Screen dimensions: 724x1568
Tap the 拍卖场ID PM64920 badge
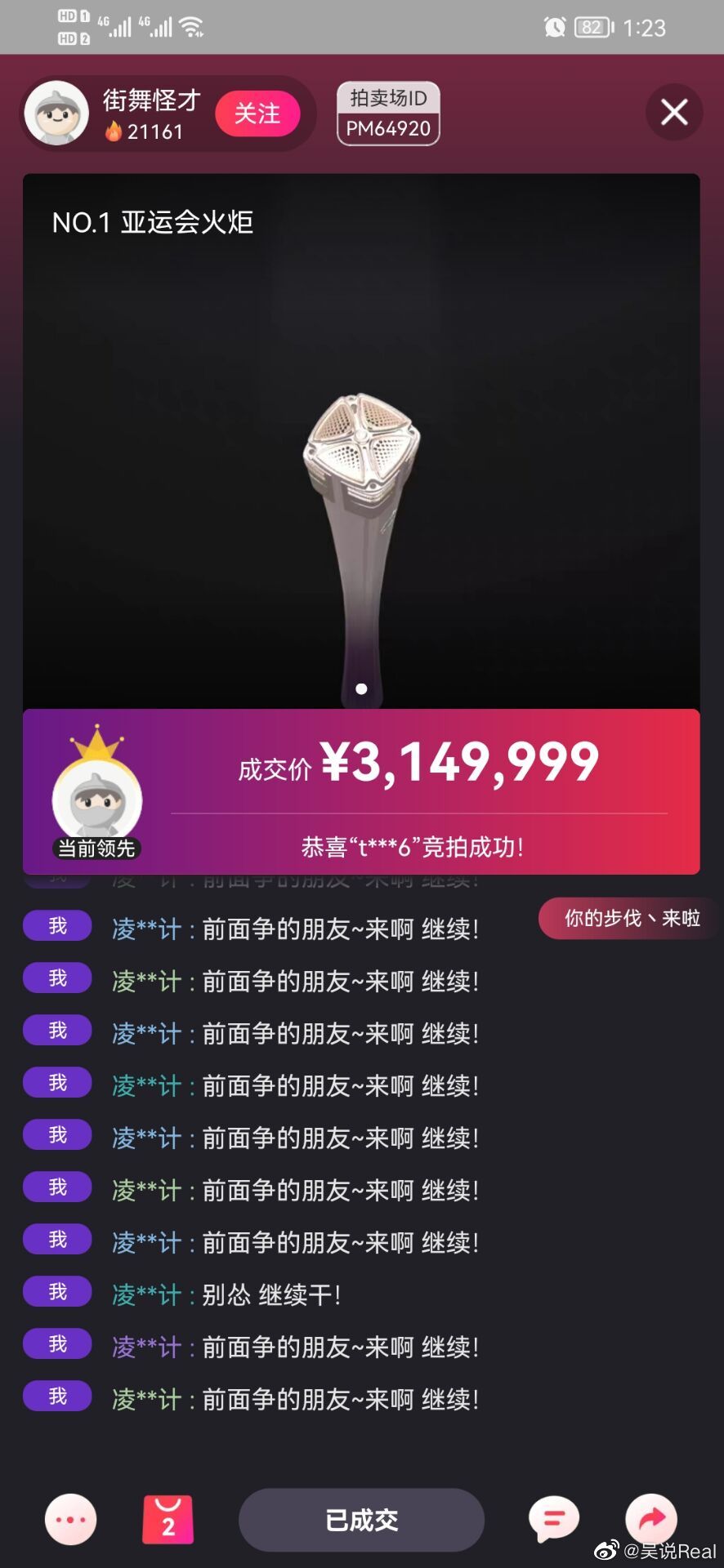(x=388, y=114)
